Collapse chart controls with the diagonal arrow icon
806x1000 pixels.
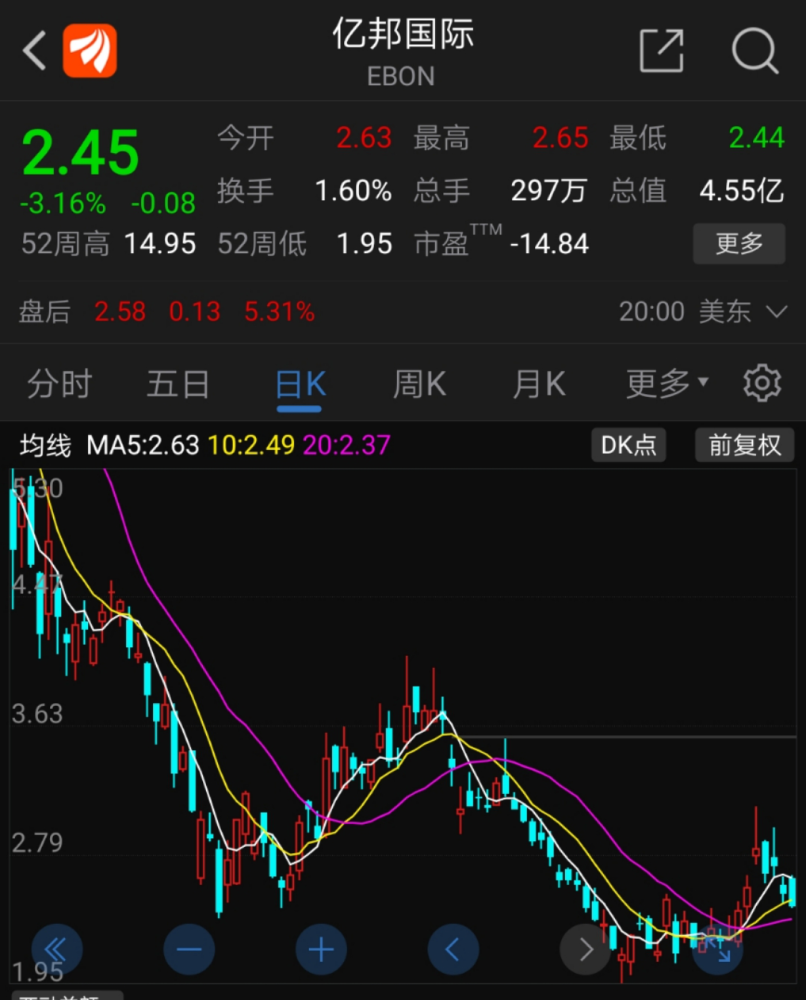click(717, 948)
